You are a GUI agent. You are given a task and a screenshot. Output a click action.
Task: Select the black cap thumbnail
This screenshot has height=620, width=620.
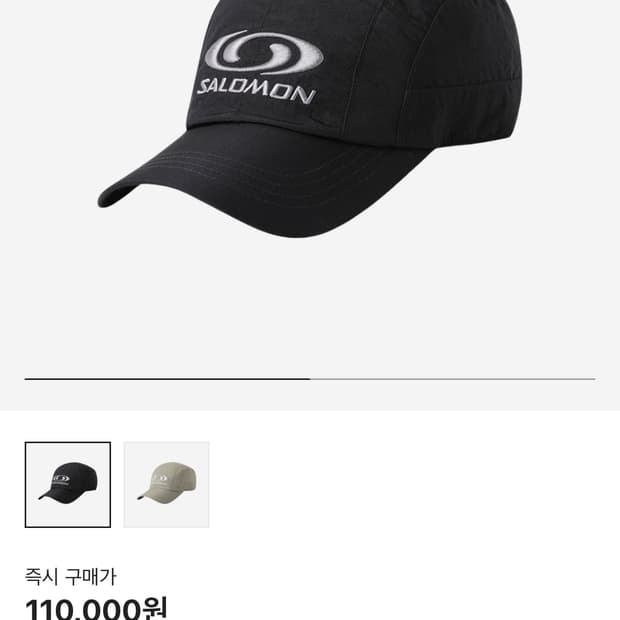(68, 485)
